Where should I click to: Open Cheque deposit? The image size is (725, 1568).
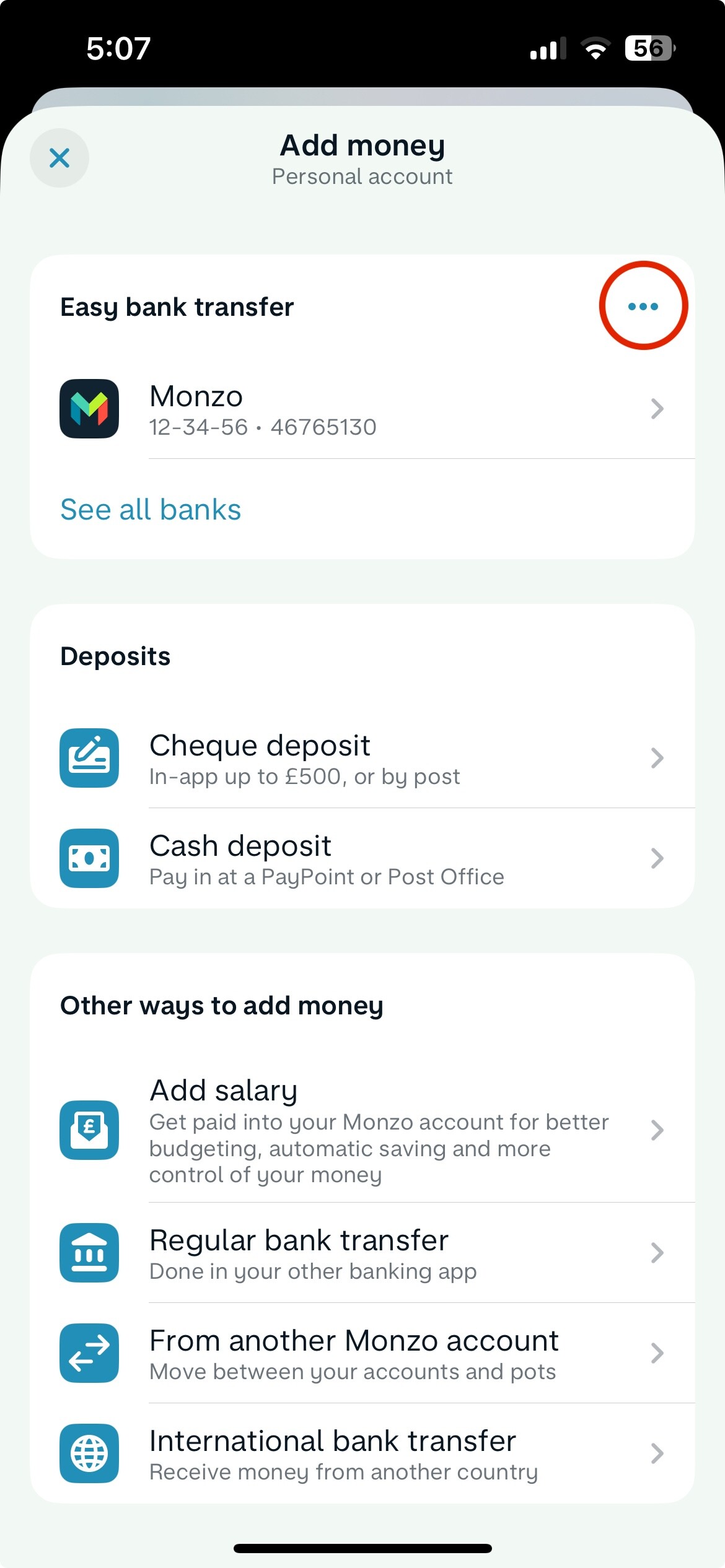[x=362, y=758]
